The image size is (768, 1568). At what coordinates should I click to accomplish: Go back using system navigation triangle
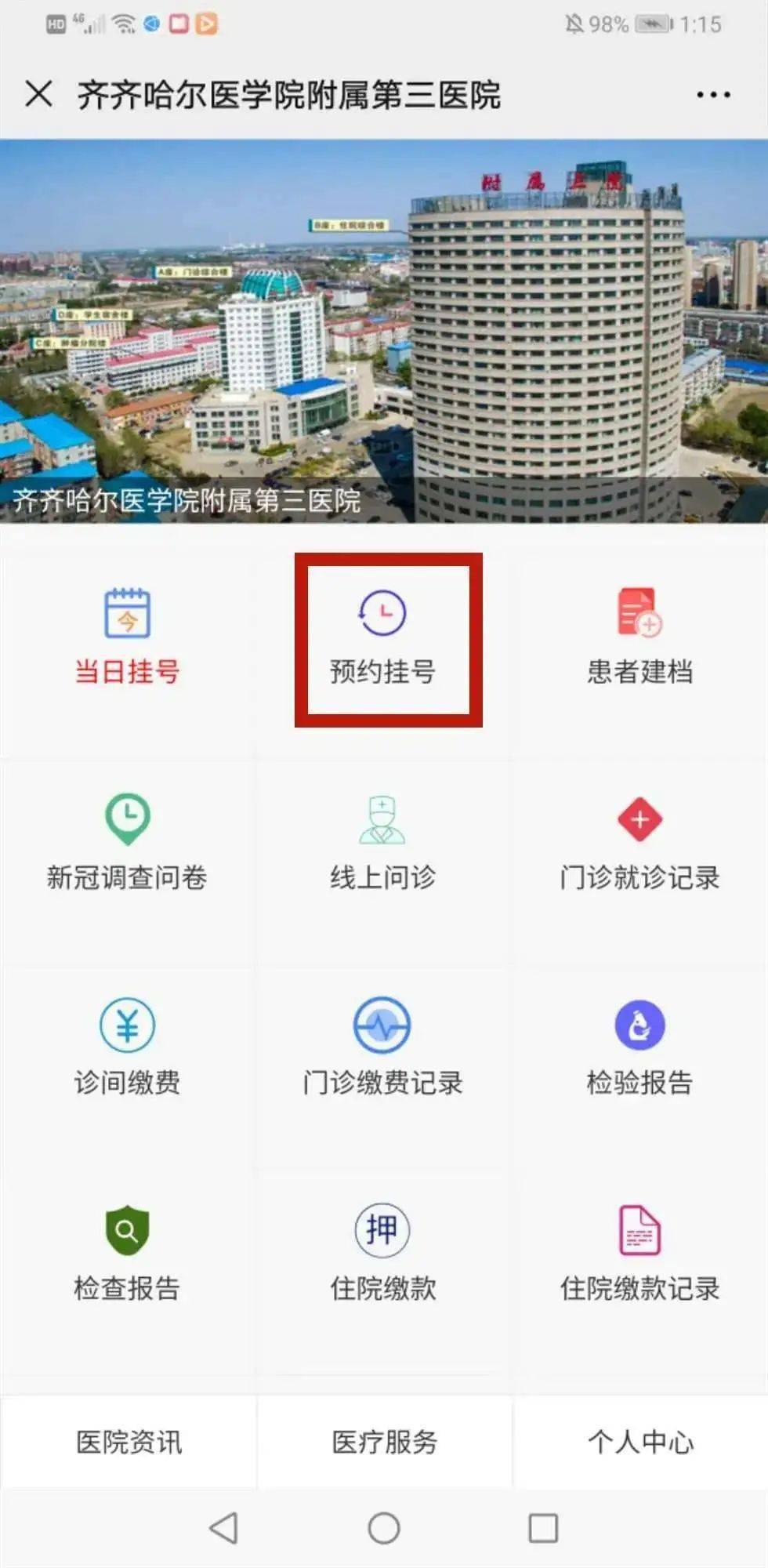click(x=224, y=1528)
